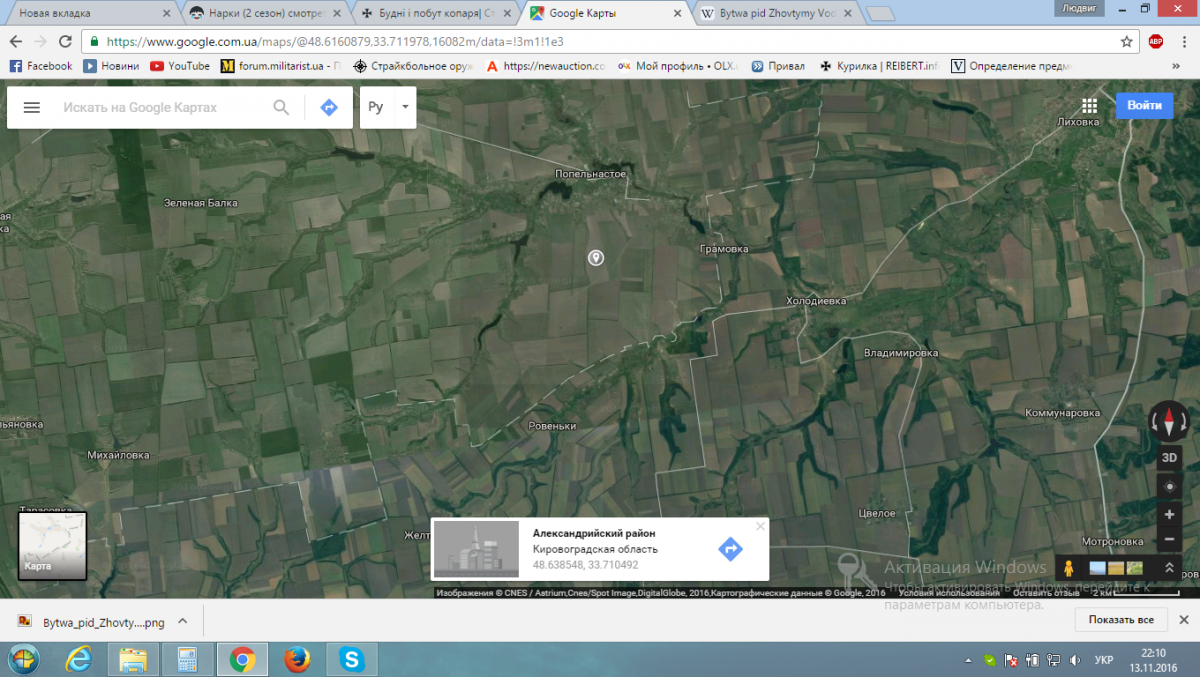Open the Google Maps hamburger menu

click(31, 108)
